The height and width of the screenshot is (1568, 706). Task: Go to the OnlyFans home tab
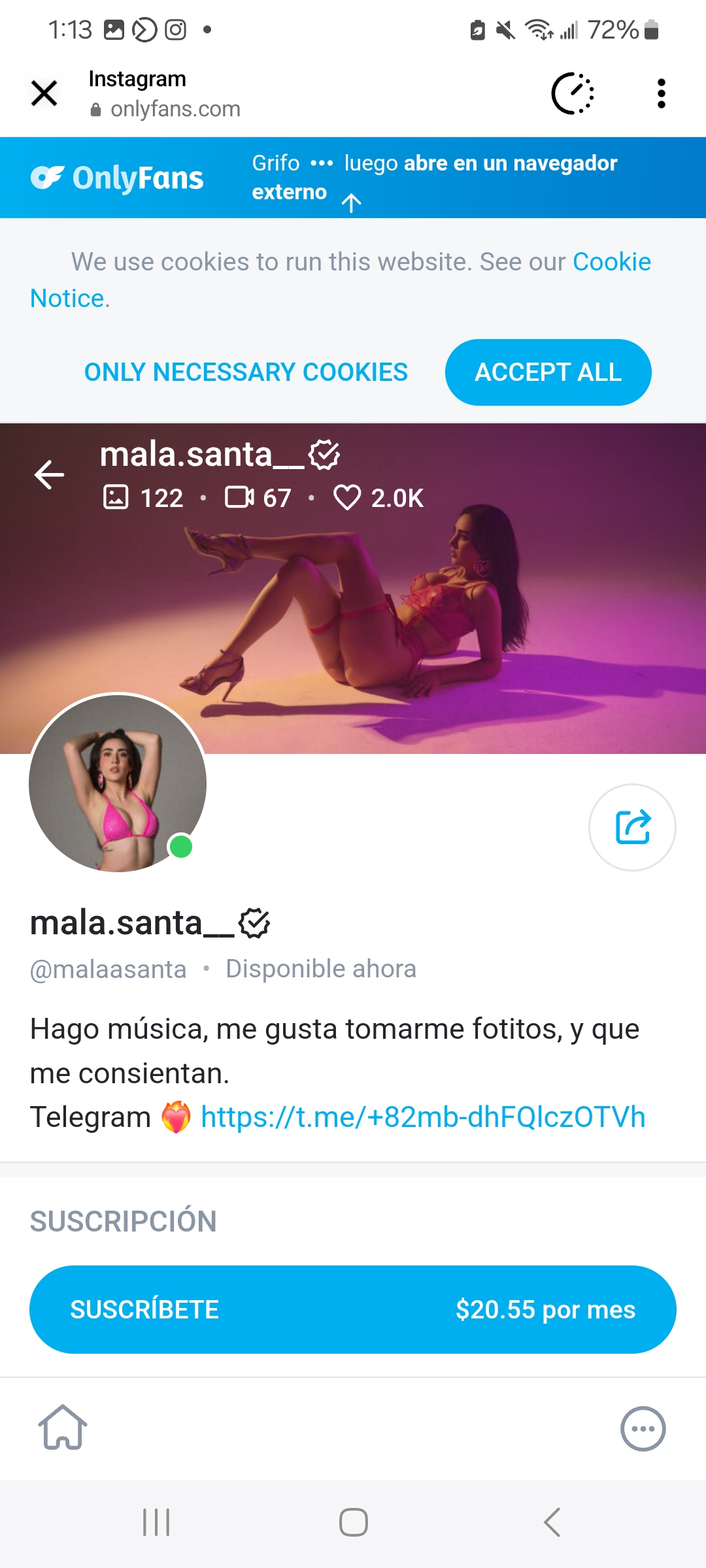[x=63, y=1428]
